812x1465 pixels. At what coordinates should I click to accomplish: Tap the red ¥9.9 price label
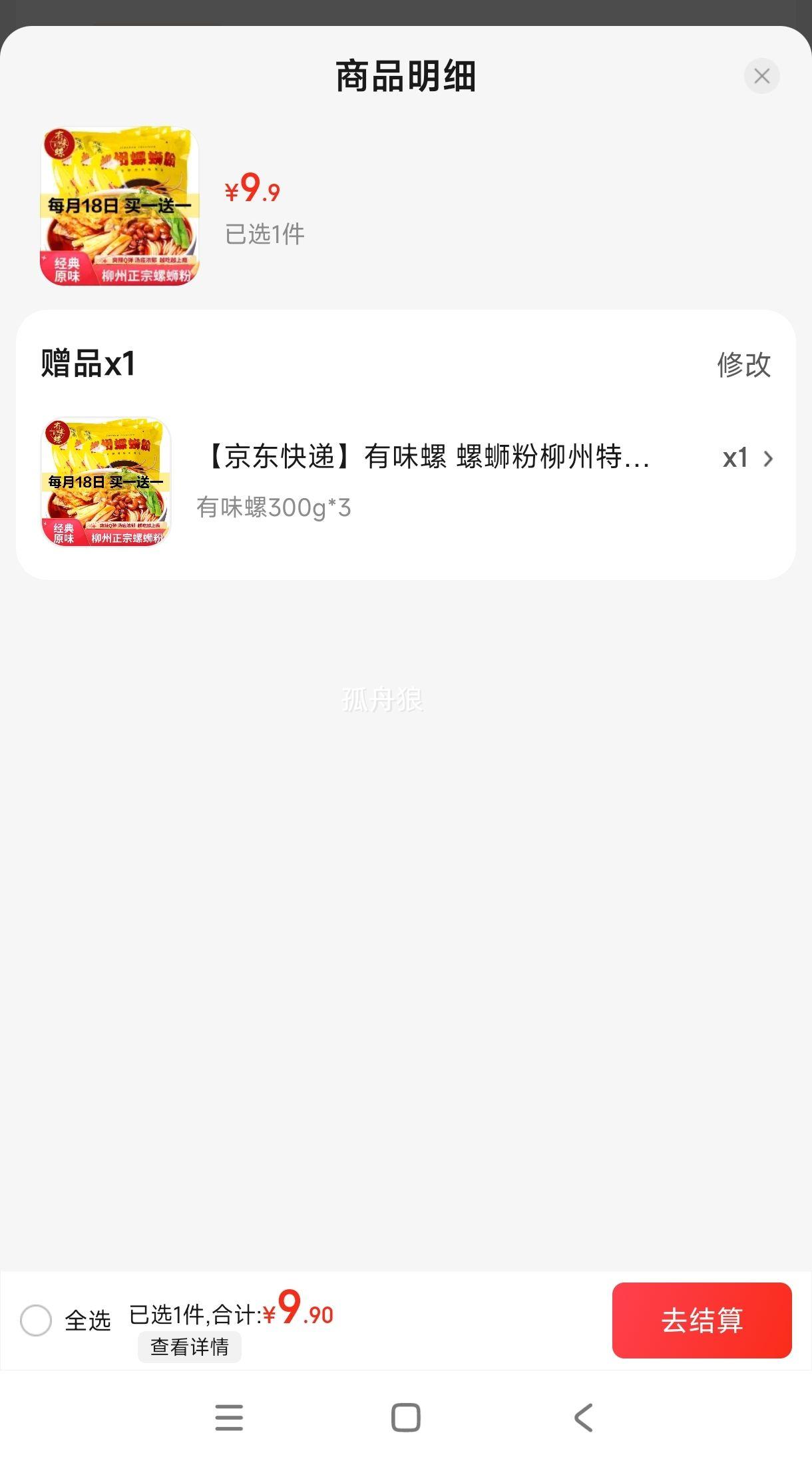(x=252, y=191)
